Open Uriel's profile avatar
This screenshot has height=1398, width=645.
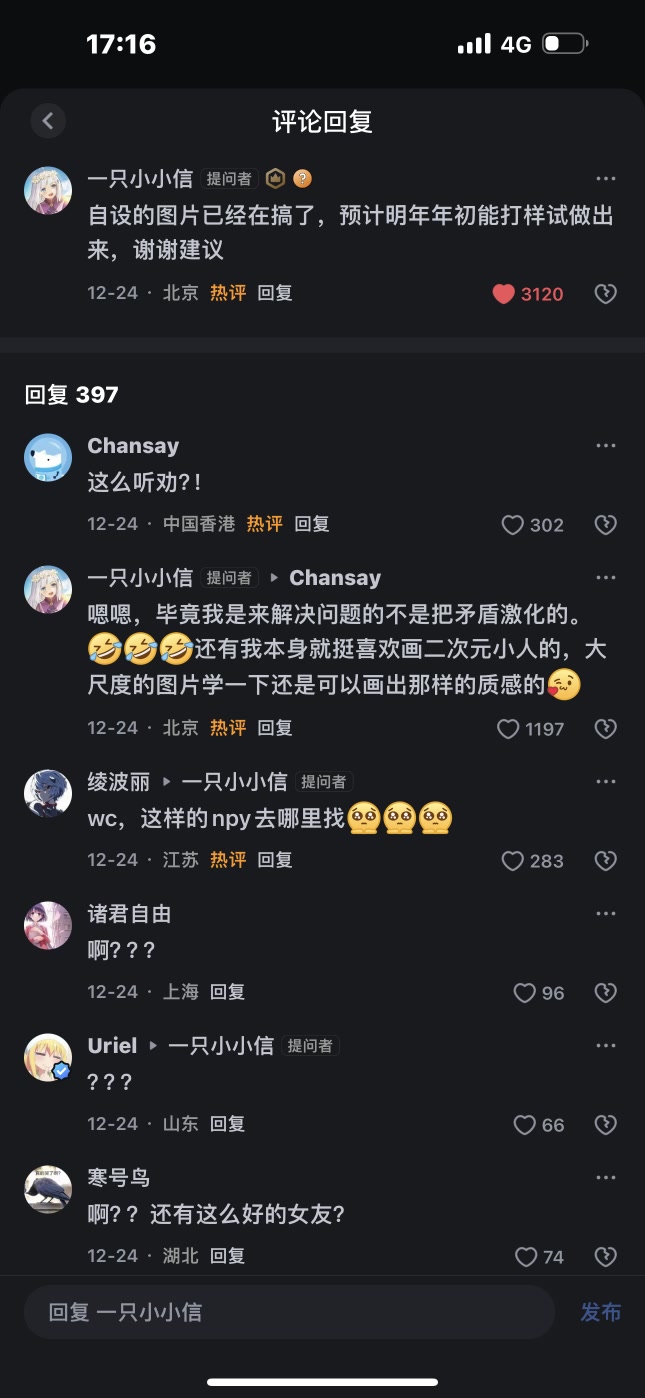48,1057
